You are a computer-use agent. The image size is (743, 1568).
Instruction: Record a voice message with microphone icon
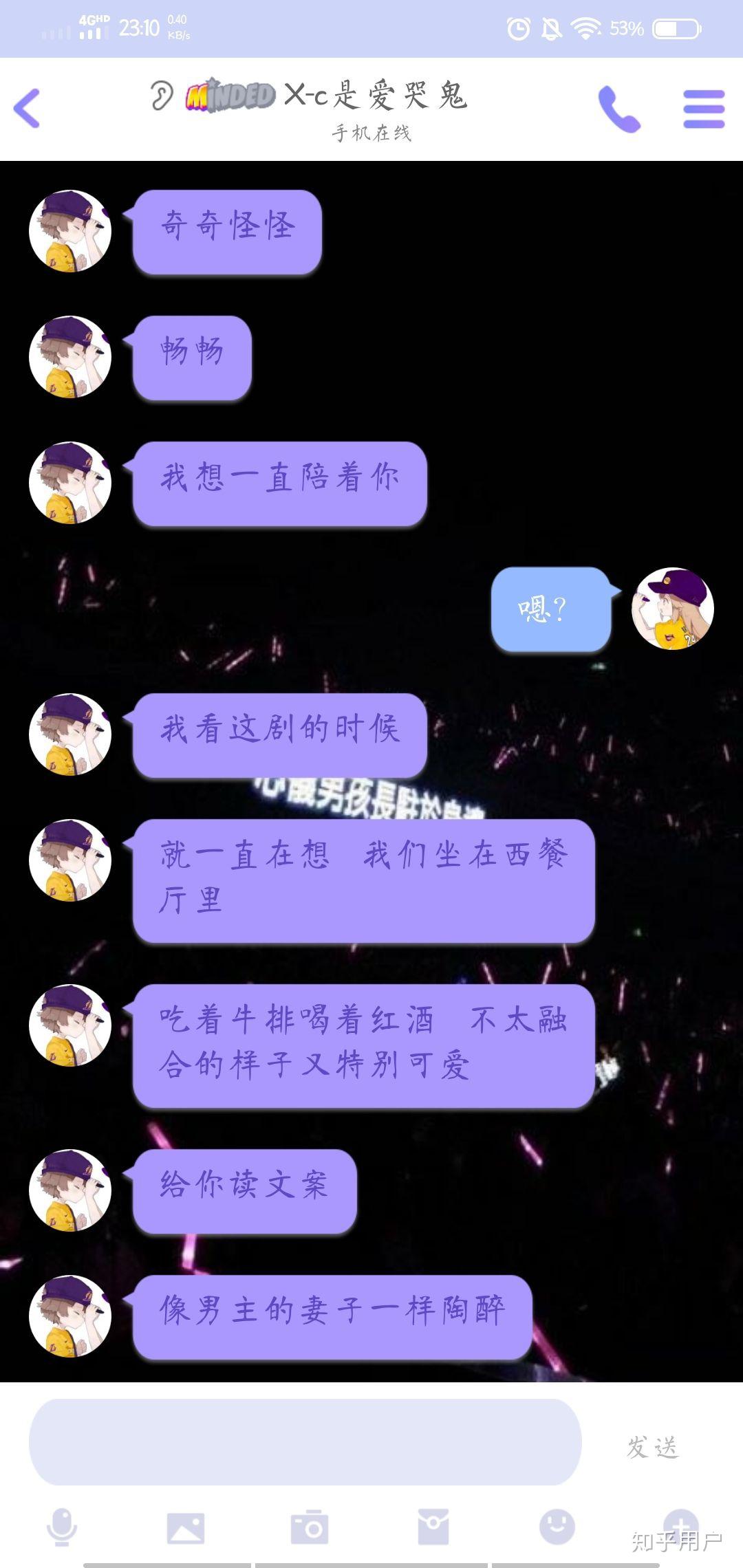(62, 1527)
